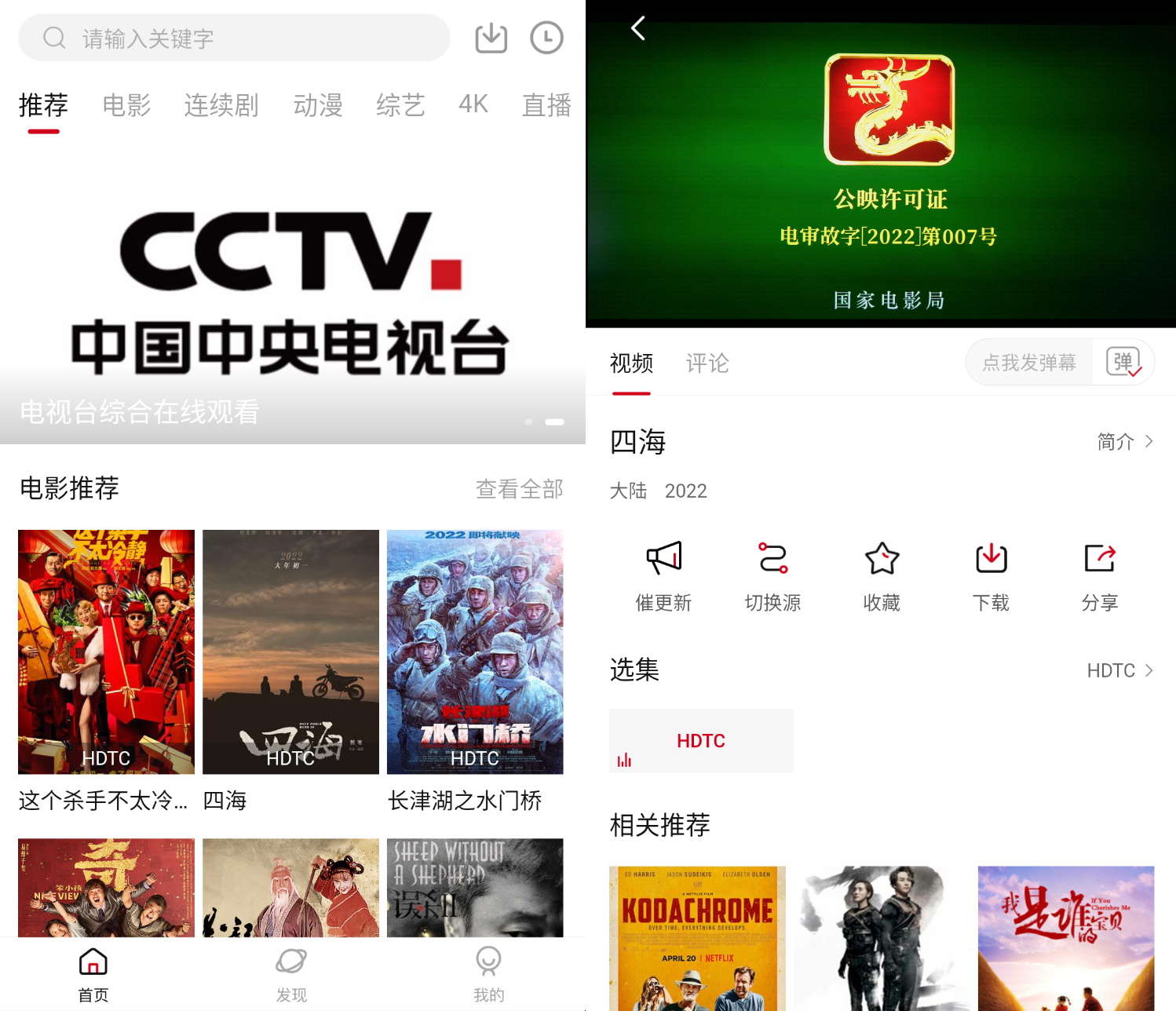1176x1011 pixels.
Task: Switch to the 连续剧 tab
Action: click(x=221, y=104)
